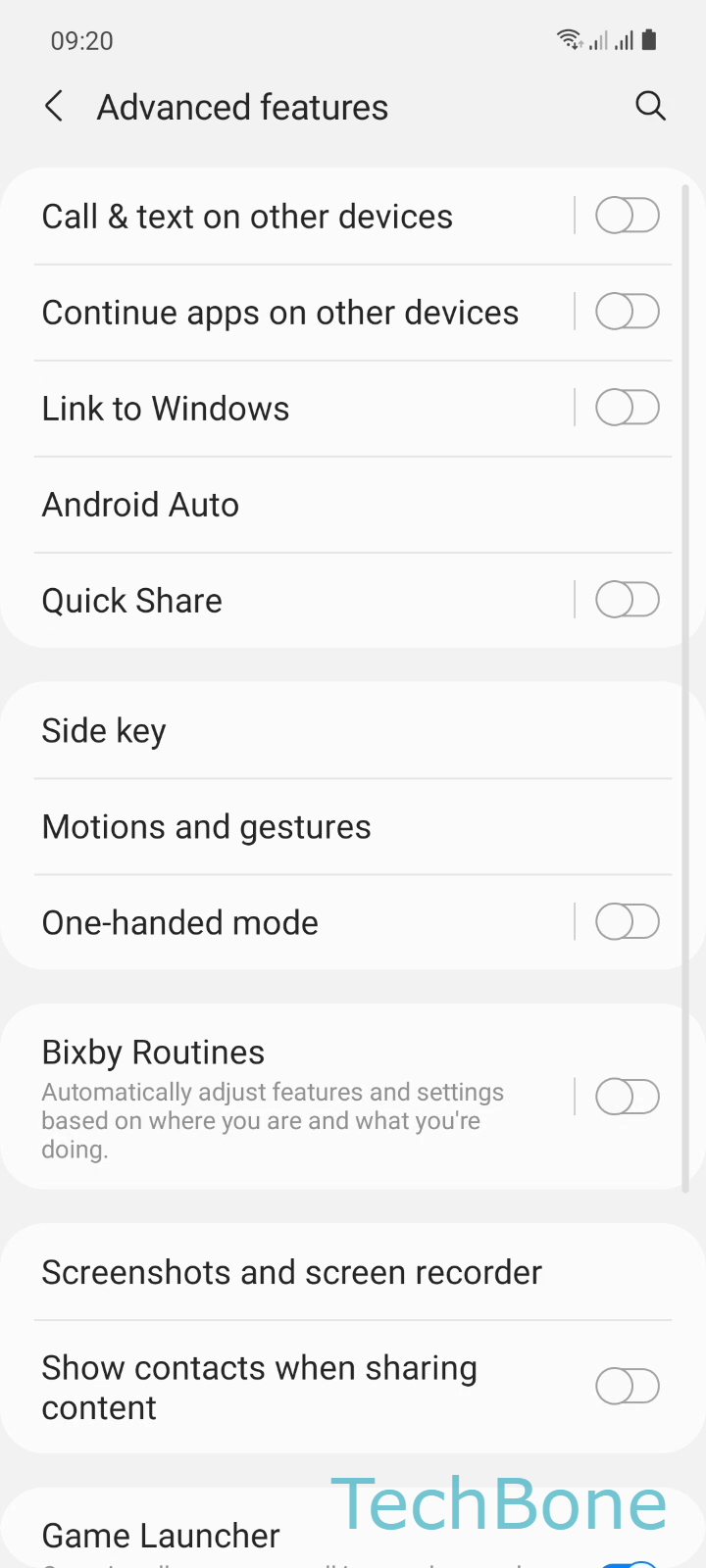Toggle Link to Windows switch
The height and width of the screenshot is (1568, 706).
[628, 408]
